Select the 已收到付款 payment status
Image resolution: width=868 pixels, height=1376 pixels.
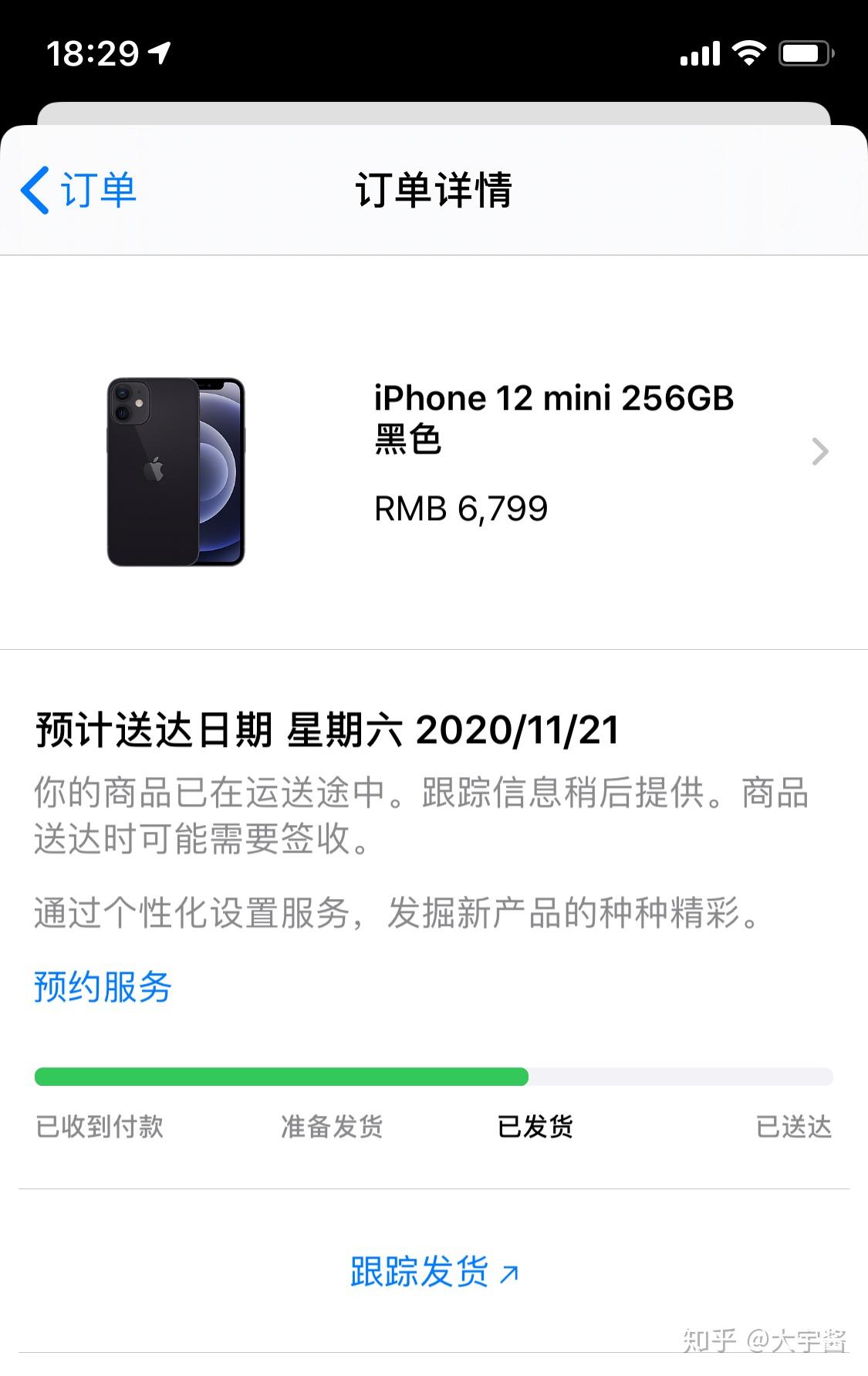[x=98, y=1128]
